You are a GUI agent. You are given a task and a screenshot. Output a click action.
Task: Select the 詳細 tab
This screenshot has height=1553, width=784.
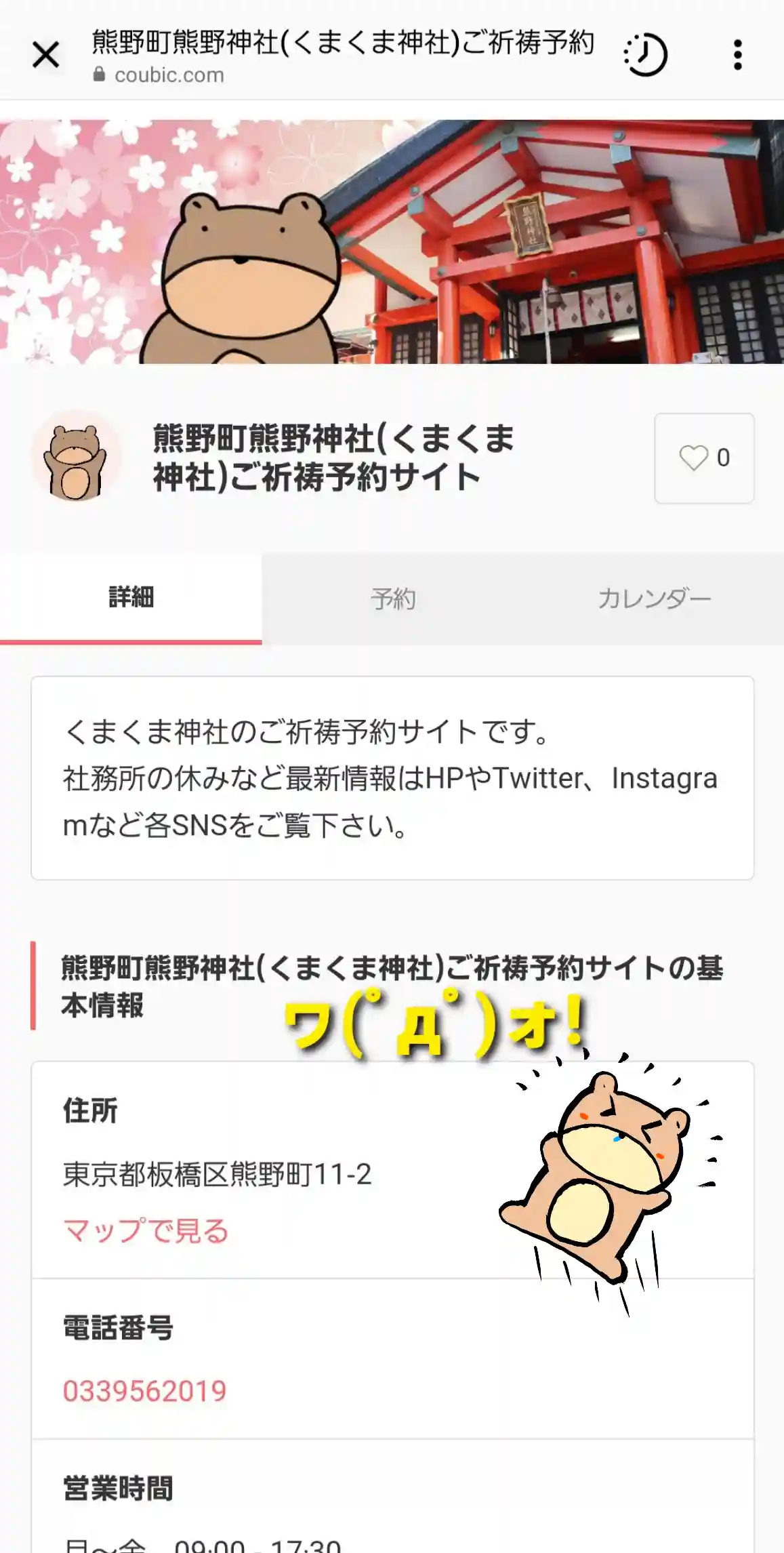click(131, 599)
